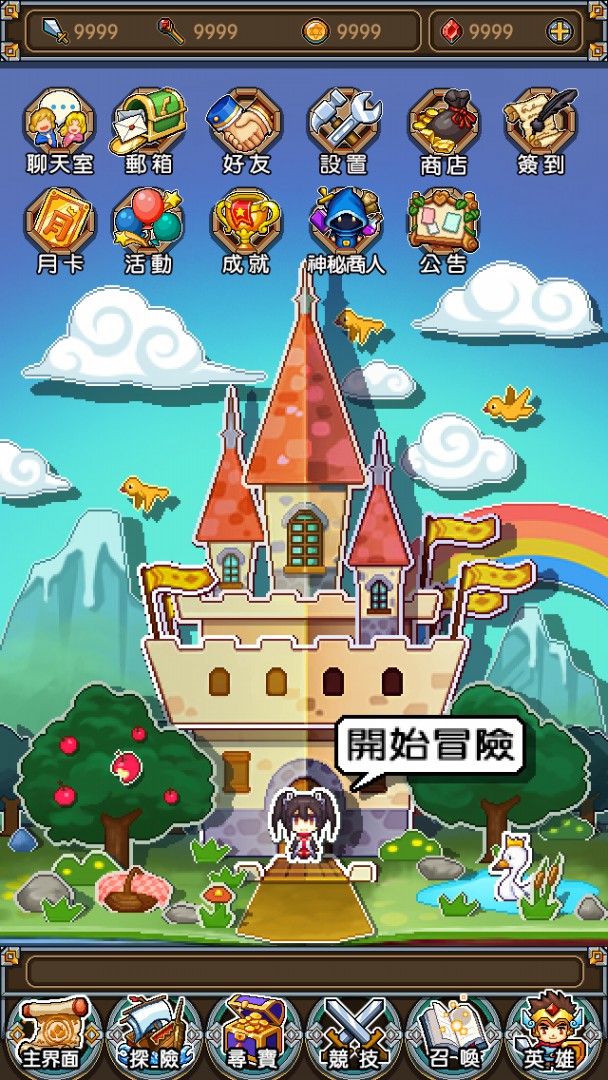Open the 郵箱 mailbox
The width and height of the screenshot is (608, 1080).
148,128
